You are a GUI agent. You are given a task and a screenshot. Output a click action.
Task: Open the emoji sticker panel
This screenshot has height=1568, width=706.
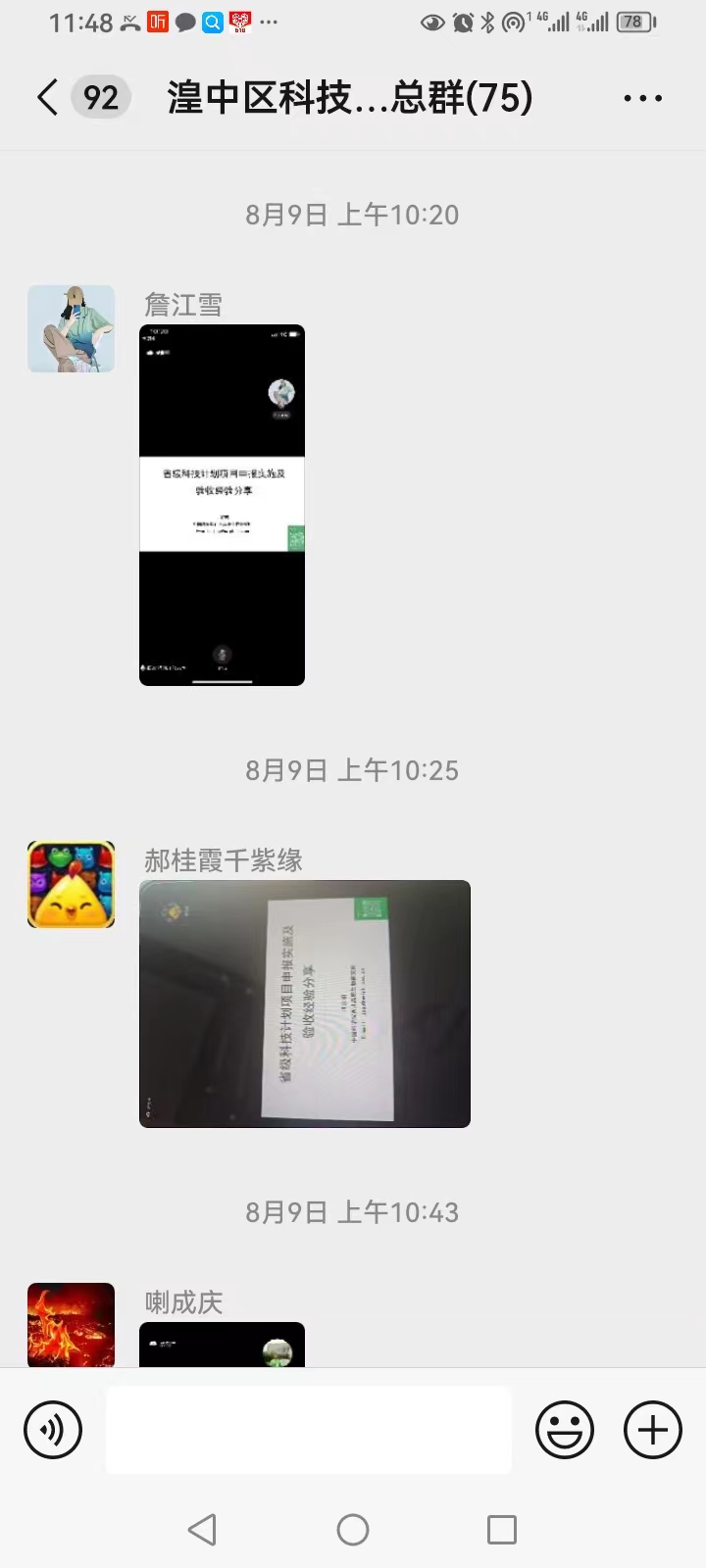pos(565,1430)
